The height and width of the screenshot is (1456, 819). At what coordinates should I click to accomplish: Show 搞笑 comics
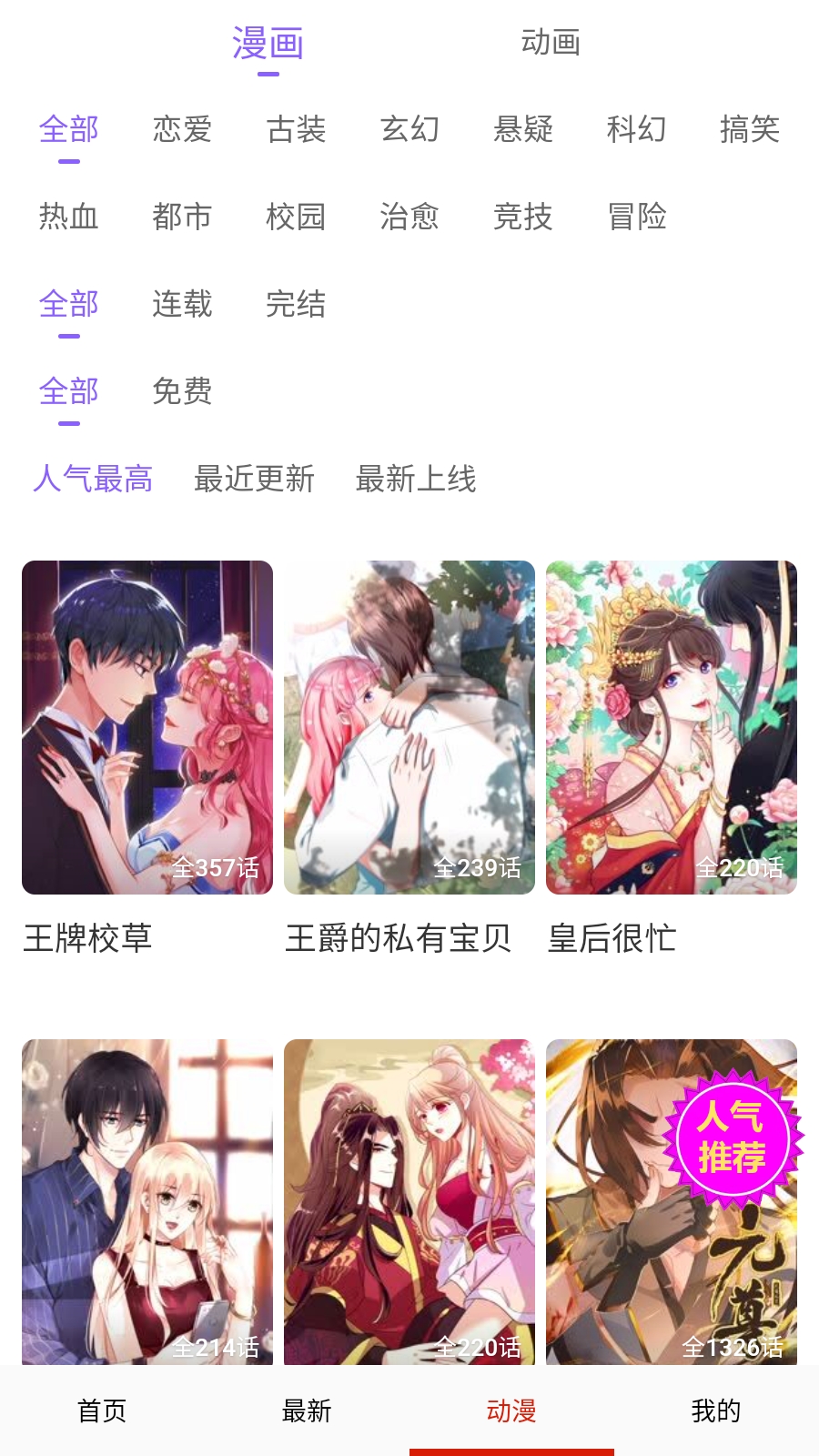[x=749, y=129]
